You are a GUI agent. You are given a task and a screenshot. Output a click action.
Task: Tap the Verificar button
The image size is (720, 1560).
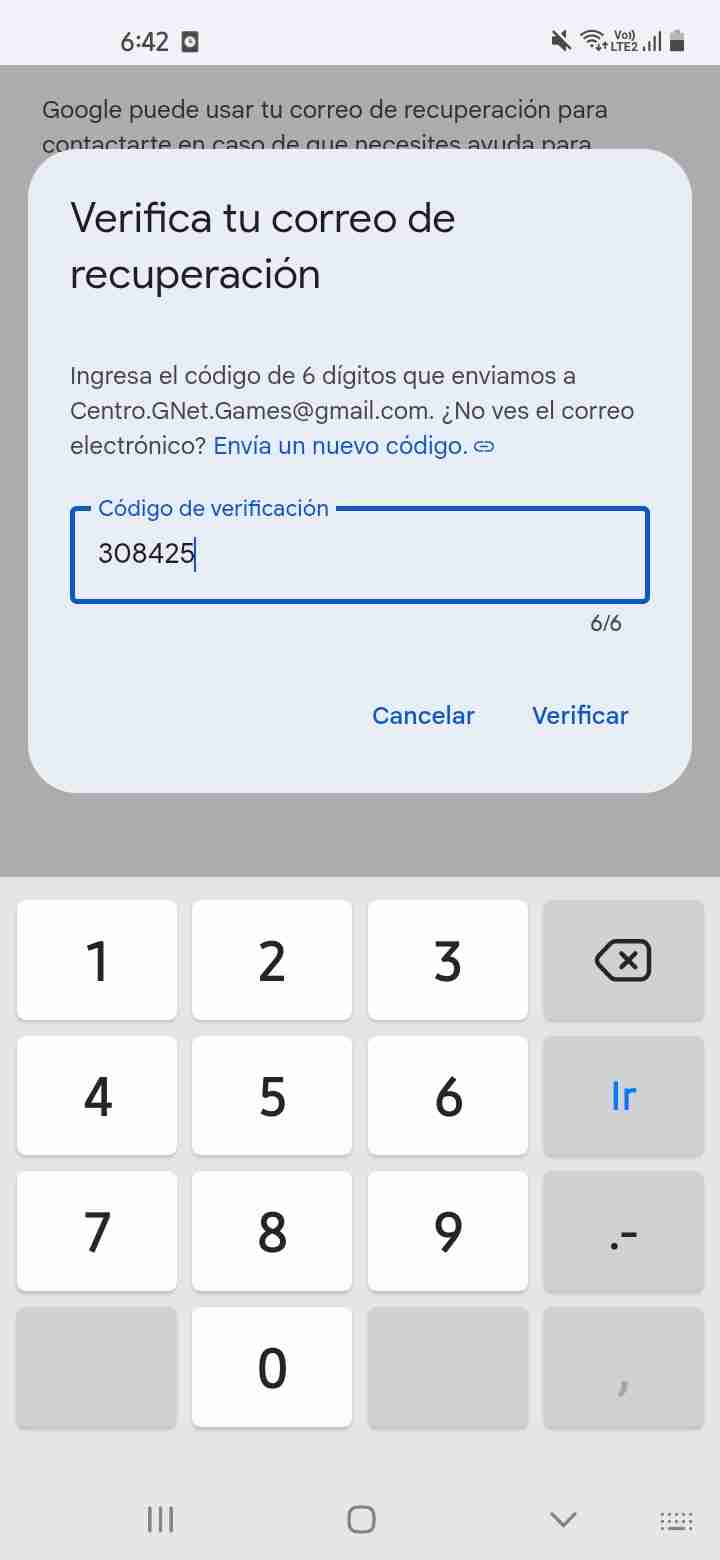(x=580, y=715)
